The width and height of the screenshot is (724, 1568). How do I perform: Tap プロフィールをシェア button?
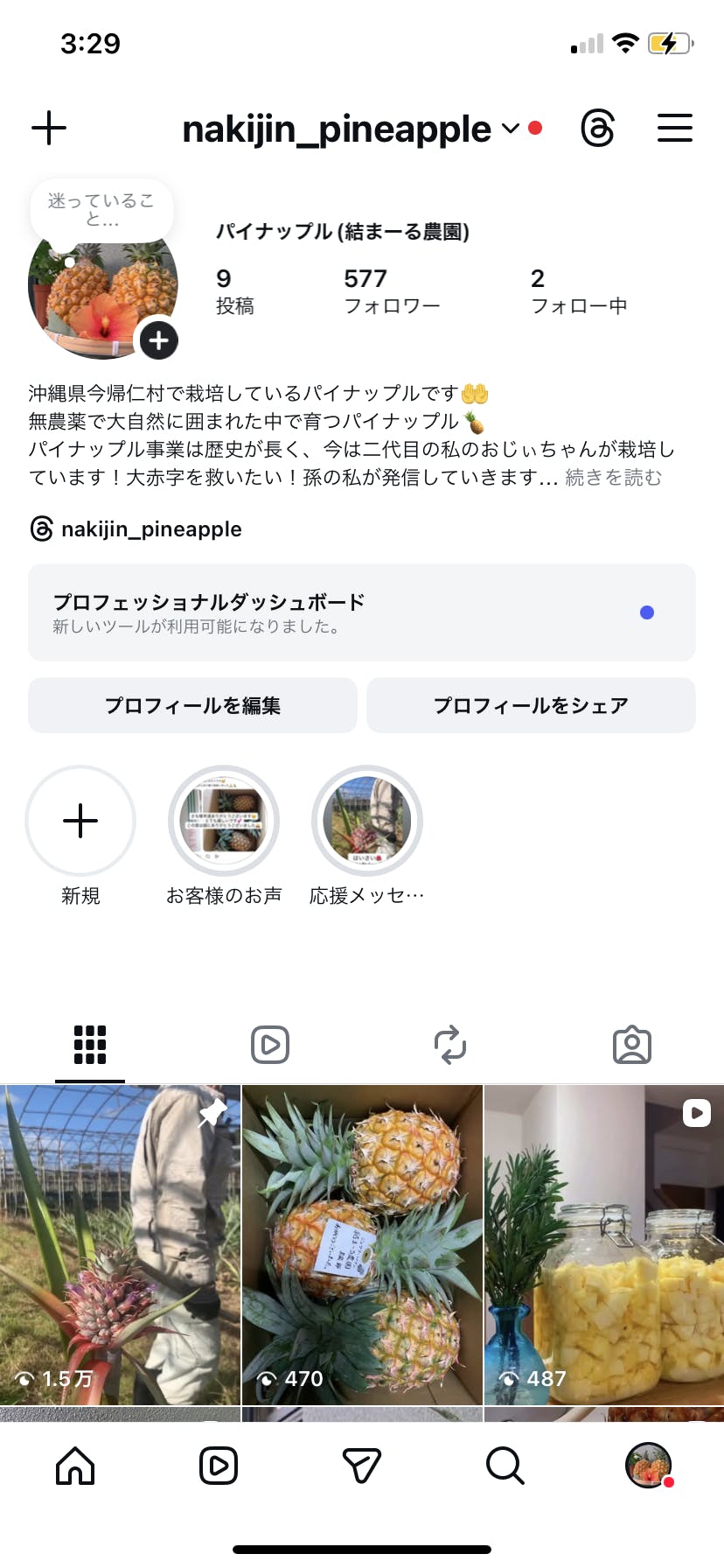pyautogui.click(x=531, y=705)
